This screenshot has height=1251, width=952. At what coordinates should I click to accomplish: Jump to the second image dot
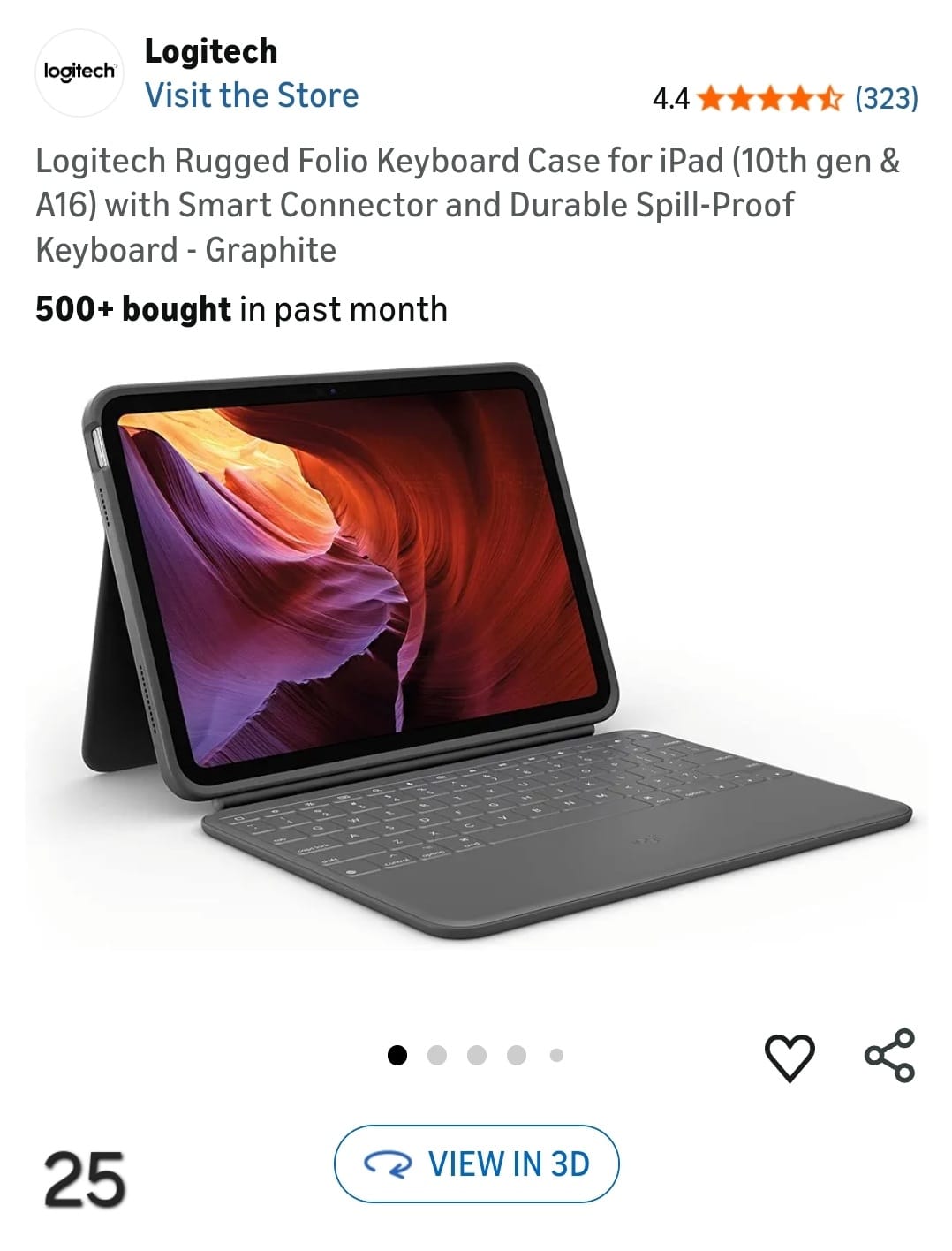[436, 1055]
